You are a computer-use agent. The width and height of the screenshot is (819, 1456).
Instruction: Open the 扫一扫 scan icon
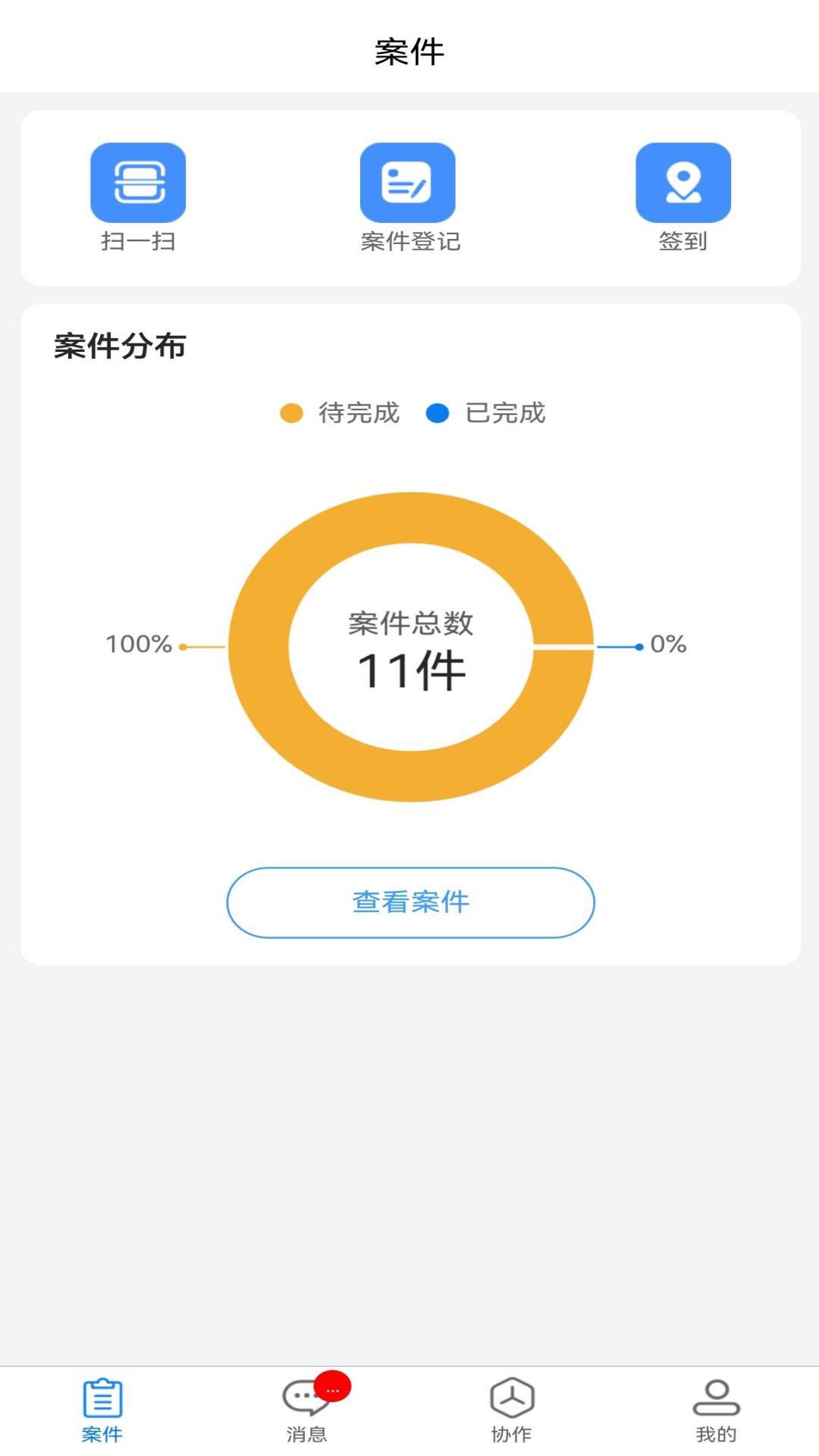coord(139,182)
